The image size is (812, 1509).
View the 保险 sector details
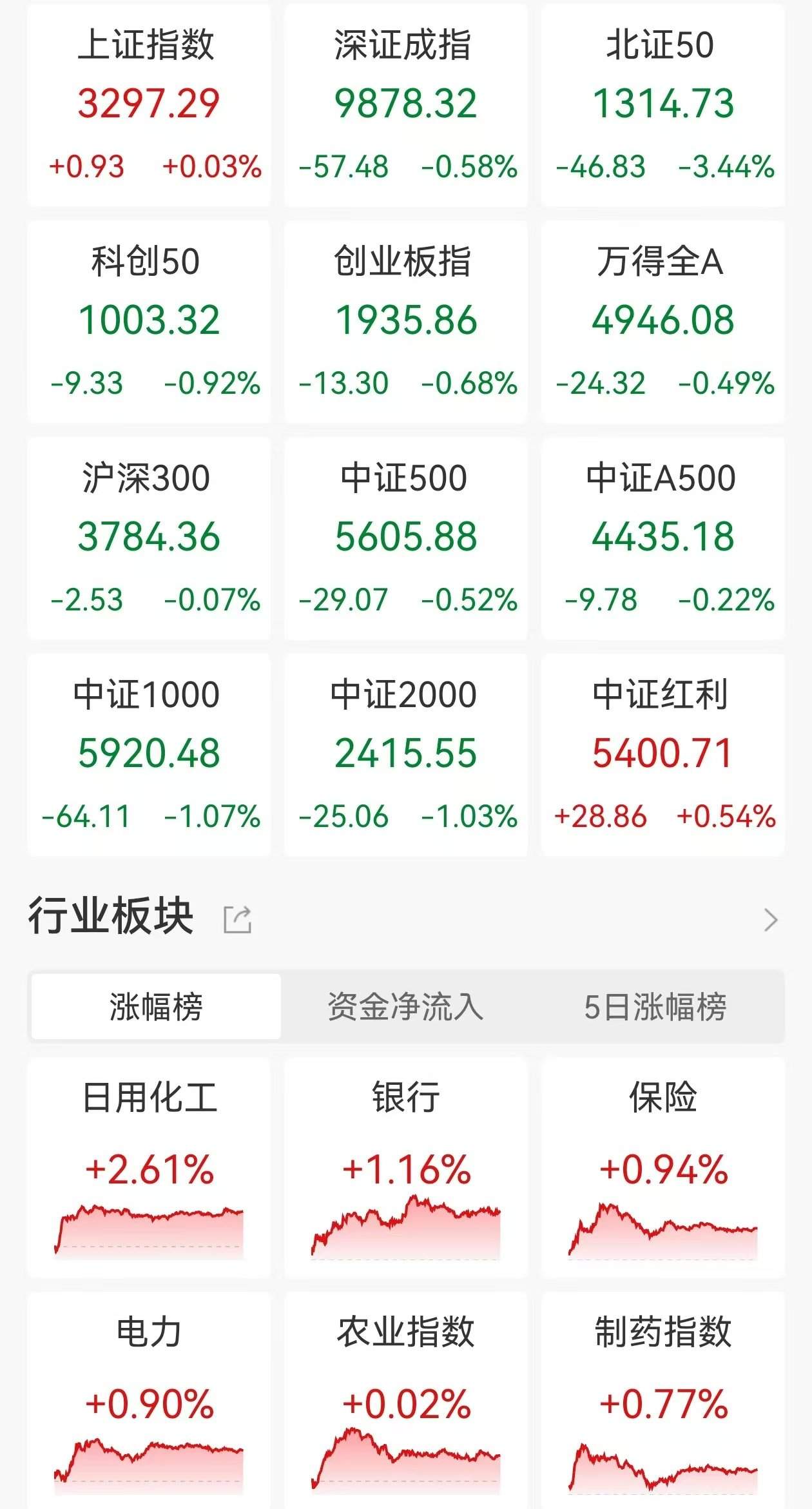point(663,1167)
